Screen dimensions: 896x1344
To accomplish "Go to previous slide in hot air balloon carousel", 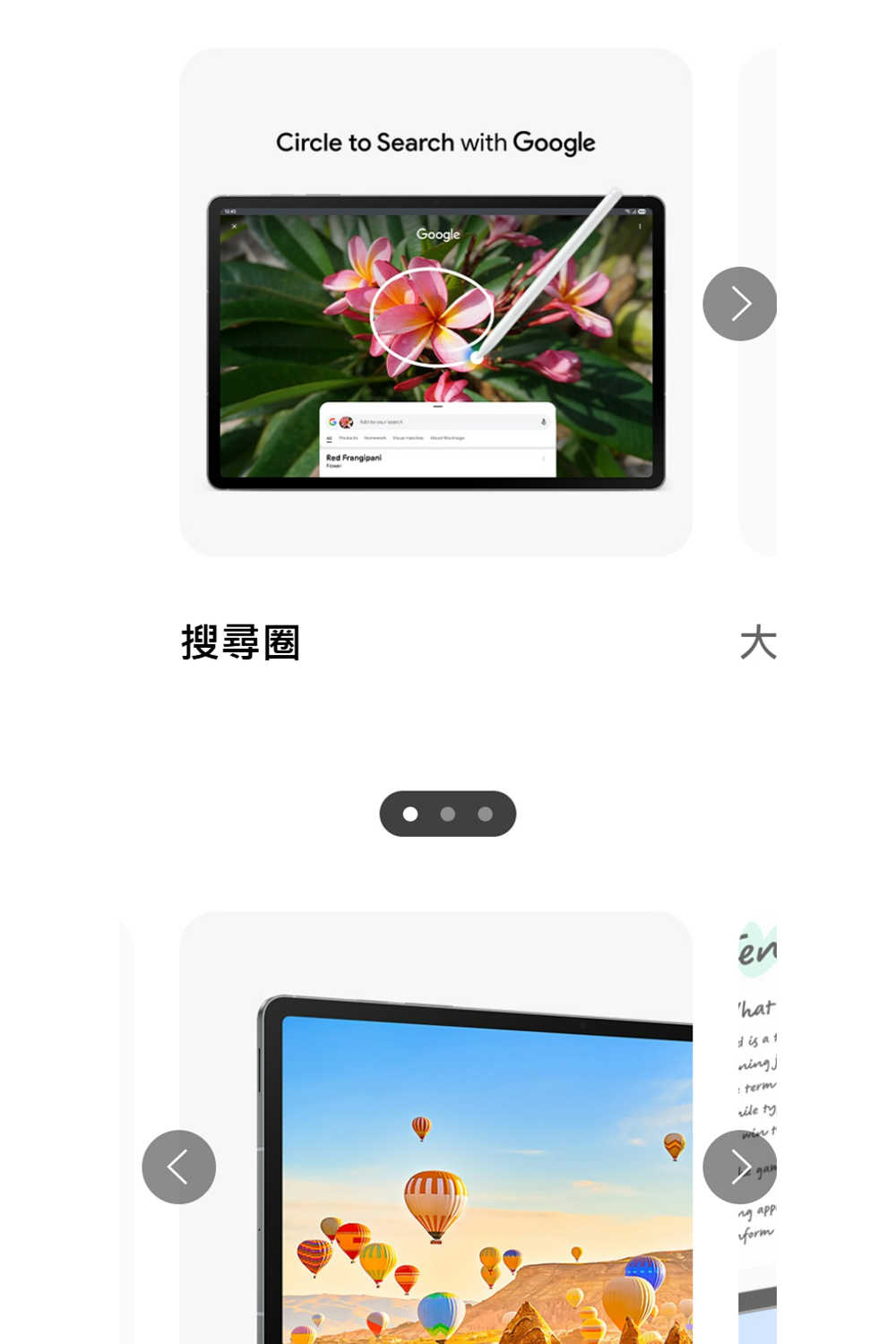I will (178, 1167).
